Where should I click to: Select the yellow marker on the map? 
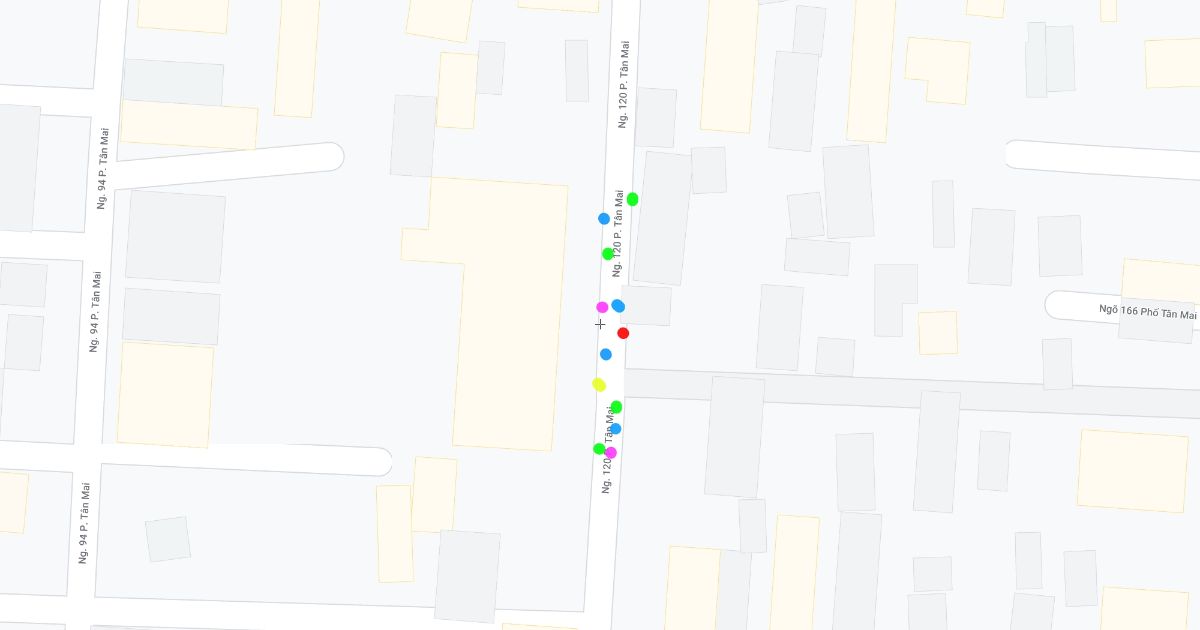(599, 385)
